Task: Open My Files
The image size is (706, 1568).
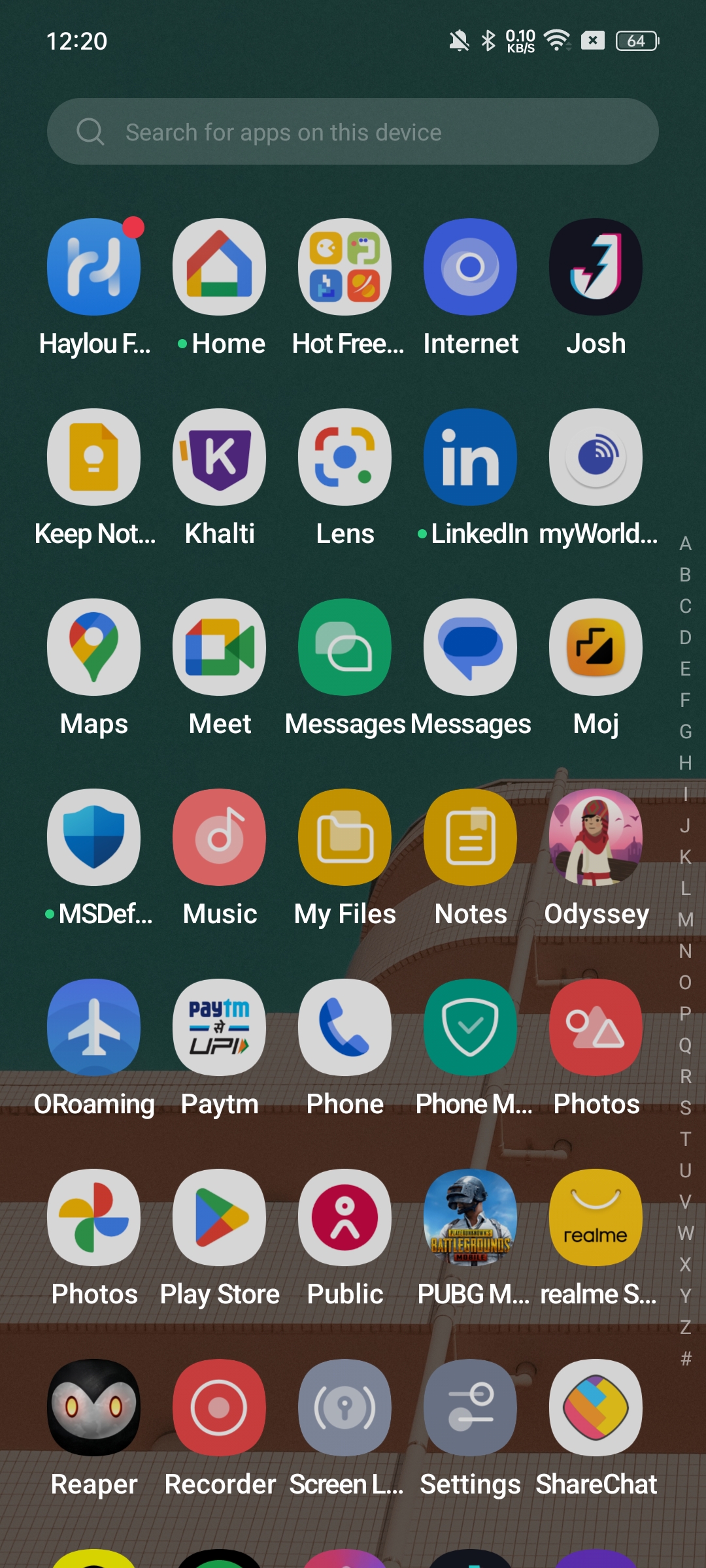Action: [x=345, y=838]
